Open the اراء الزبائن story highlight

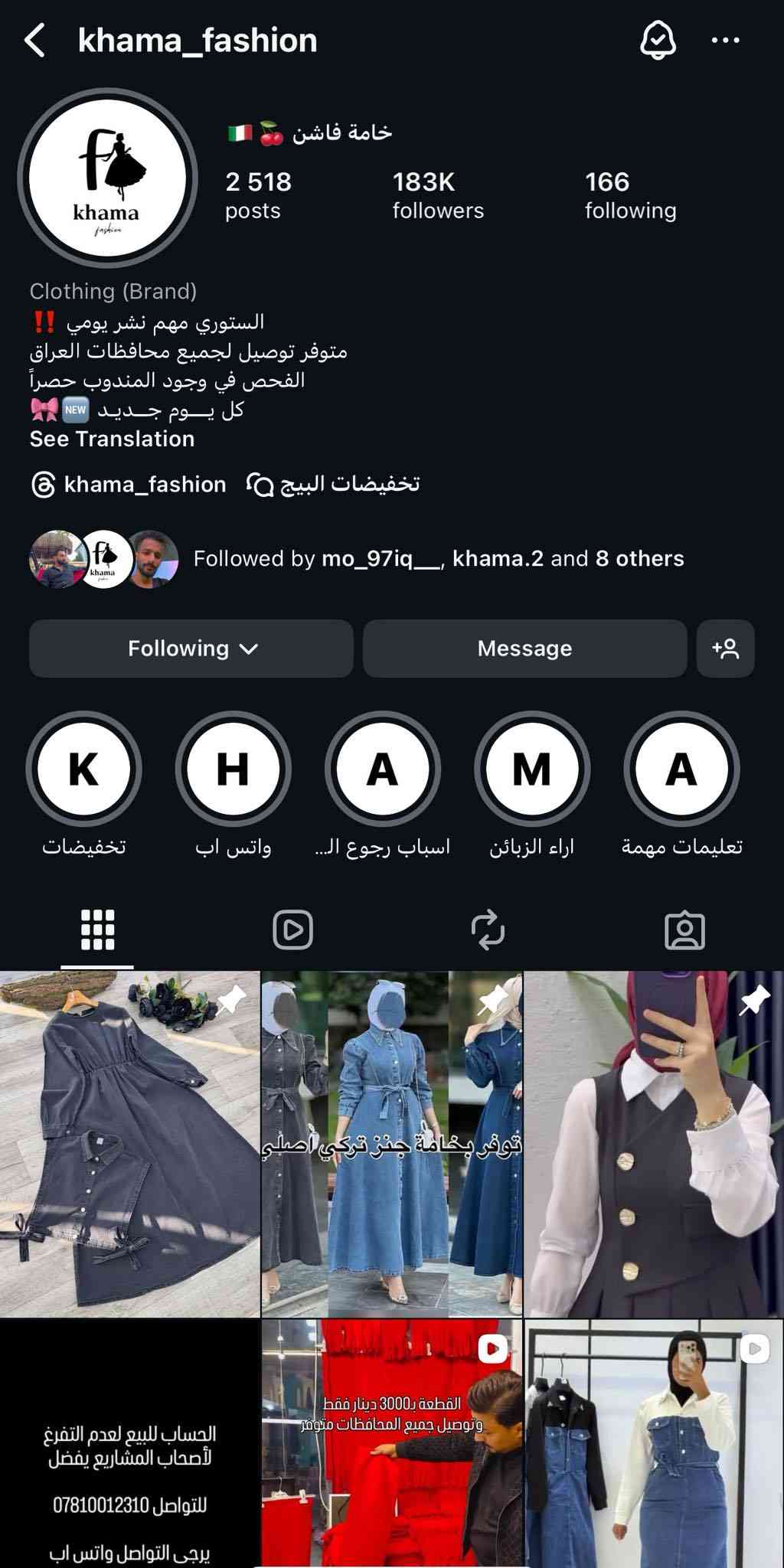(x=532, y=769)
